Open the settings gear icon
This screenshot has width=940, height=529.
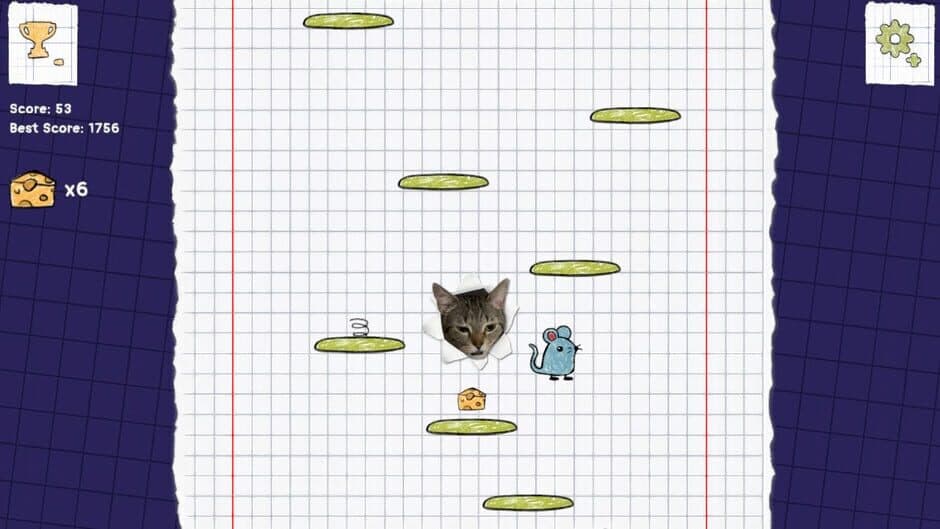[x=897, y=41]
